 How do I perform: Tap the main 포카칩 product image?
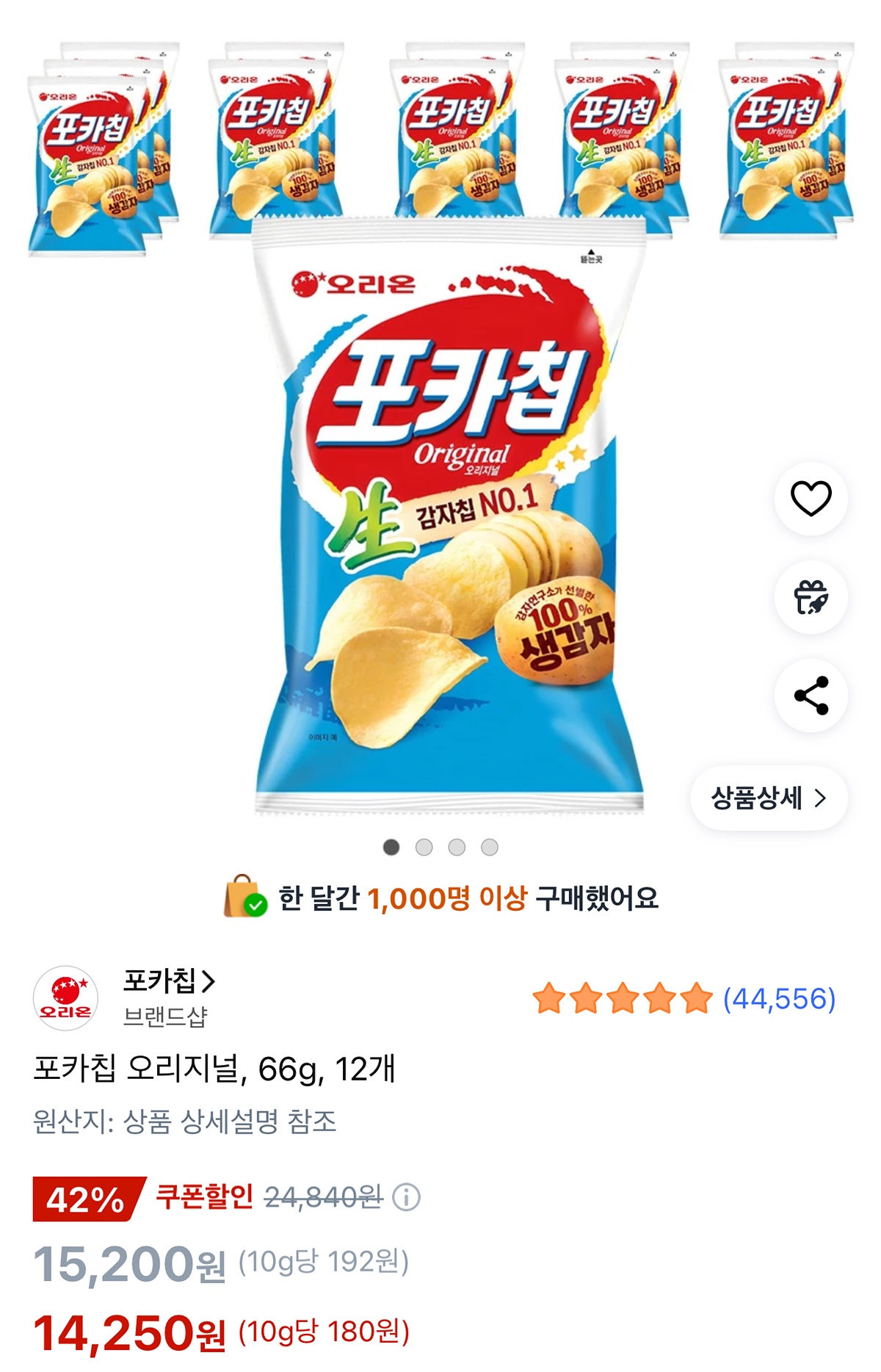[x=449, y=514]
